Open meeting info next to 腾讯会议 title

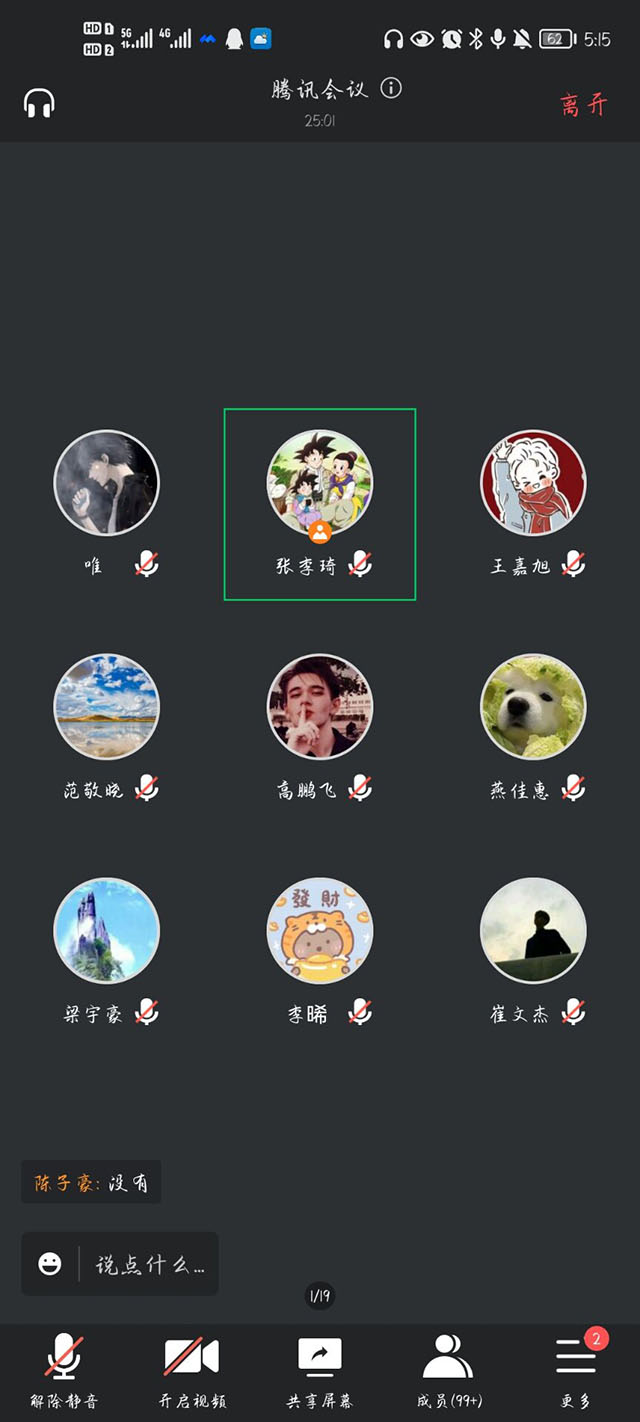tap(391, 88)
